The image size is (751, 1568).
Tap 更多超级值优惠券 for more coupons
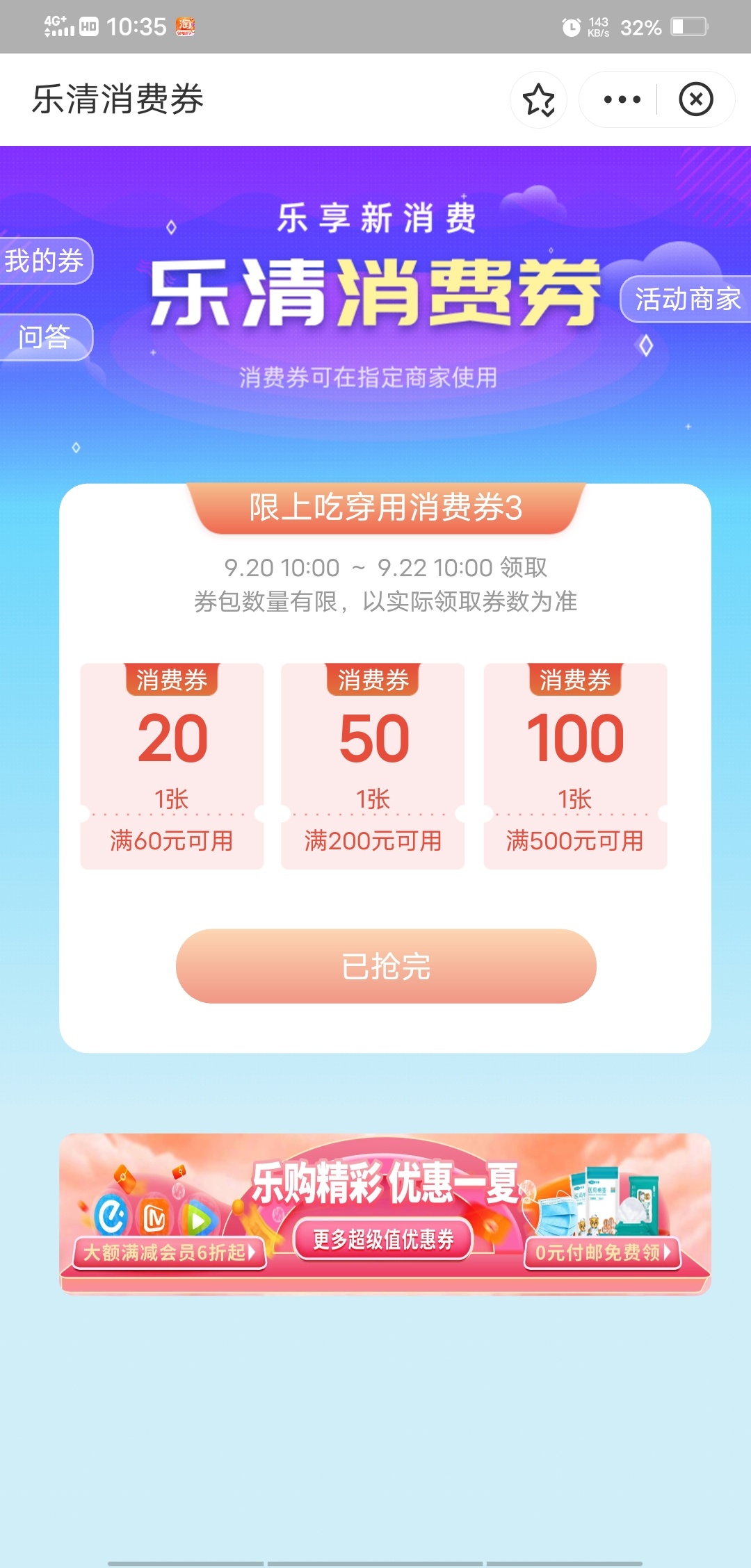pyautogui.click(x=383, y=1239)
